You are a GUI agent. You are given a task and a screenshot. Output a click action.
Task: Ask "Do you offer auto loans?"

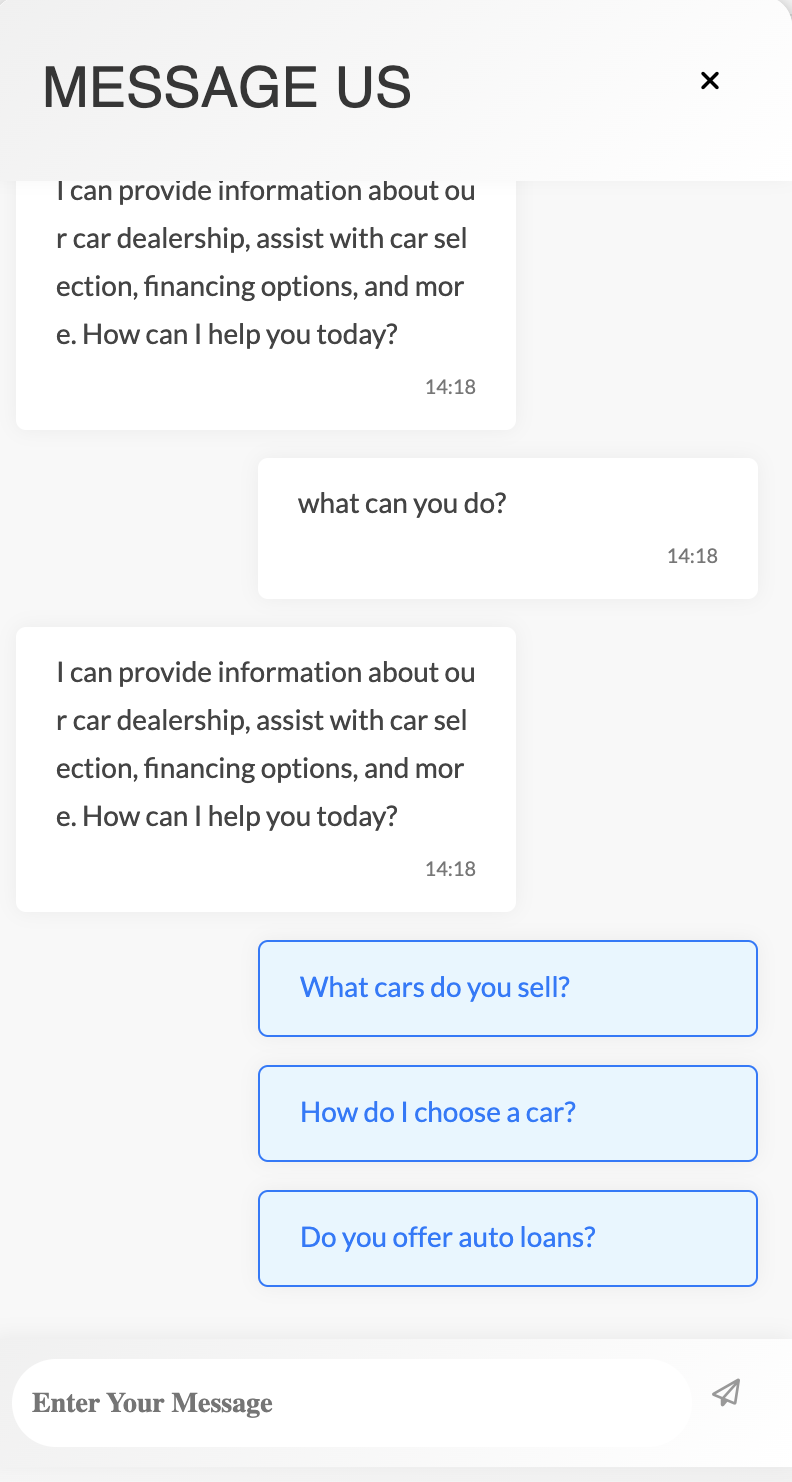pos(507,1238)
